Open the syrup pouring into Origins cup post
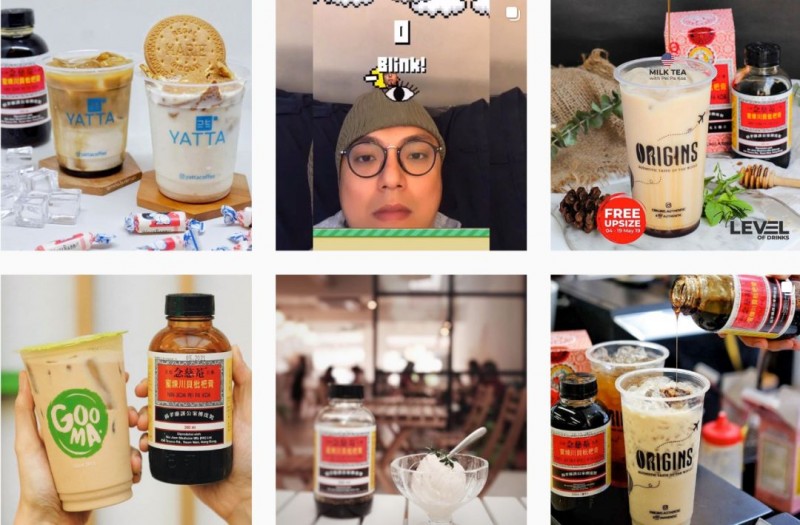The height and width of the screenshot is (525, 800). pyautogui.click(x=675, y=400)
